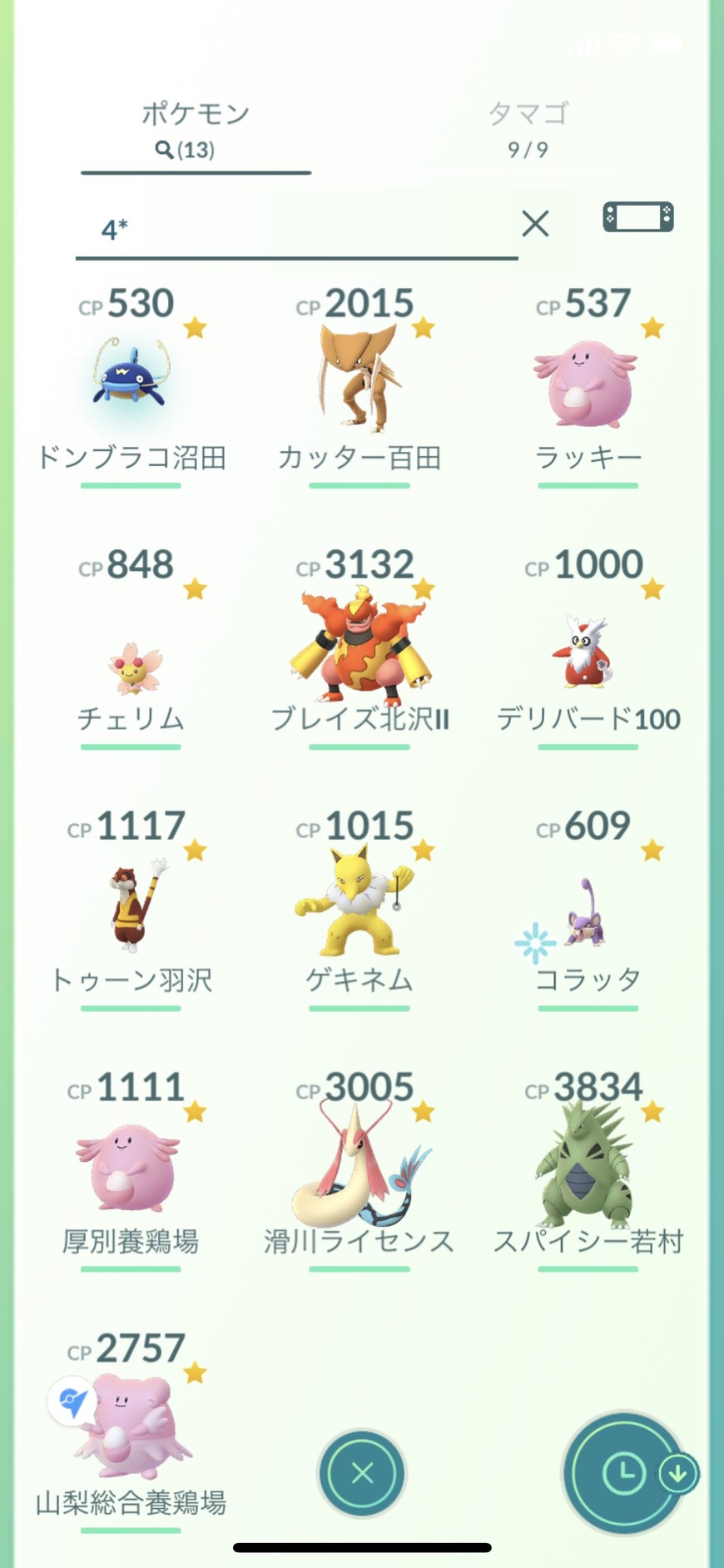
Task: Clear the search text with the X
Action: click(x=535, y=223)
